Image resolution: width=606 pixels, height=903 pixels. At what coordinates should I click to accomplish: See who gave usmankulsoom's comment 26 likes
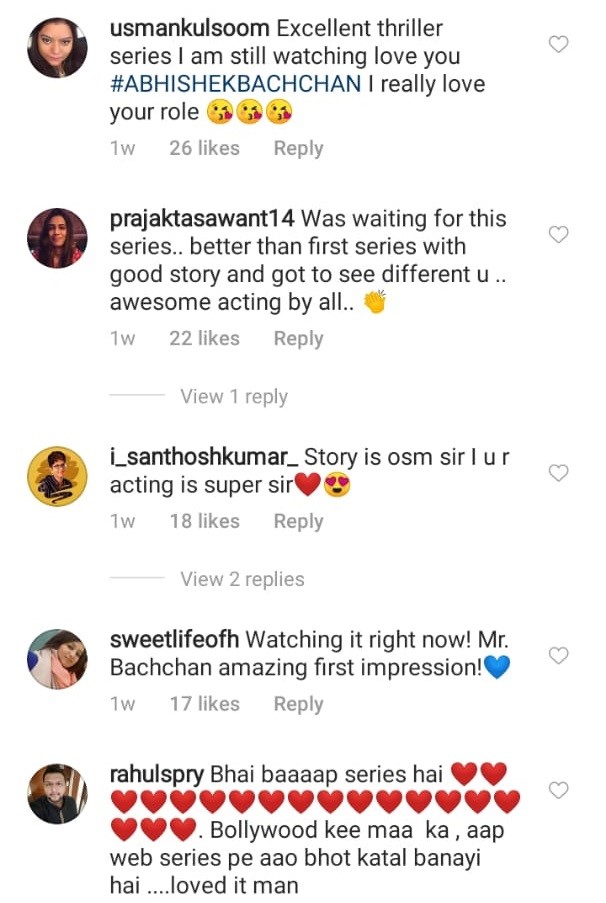point(204,148)
